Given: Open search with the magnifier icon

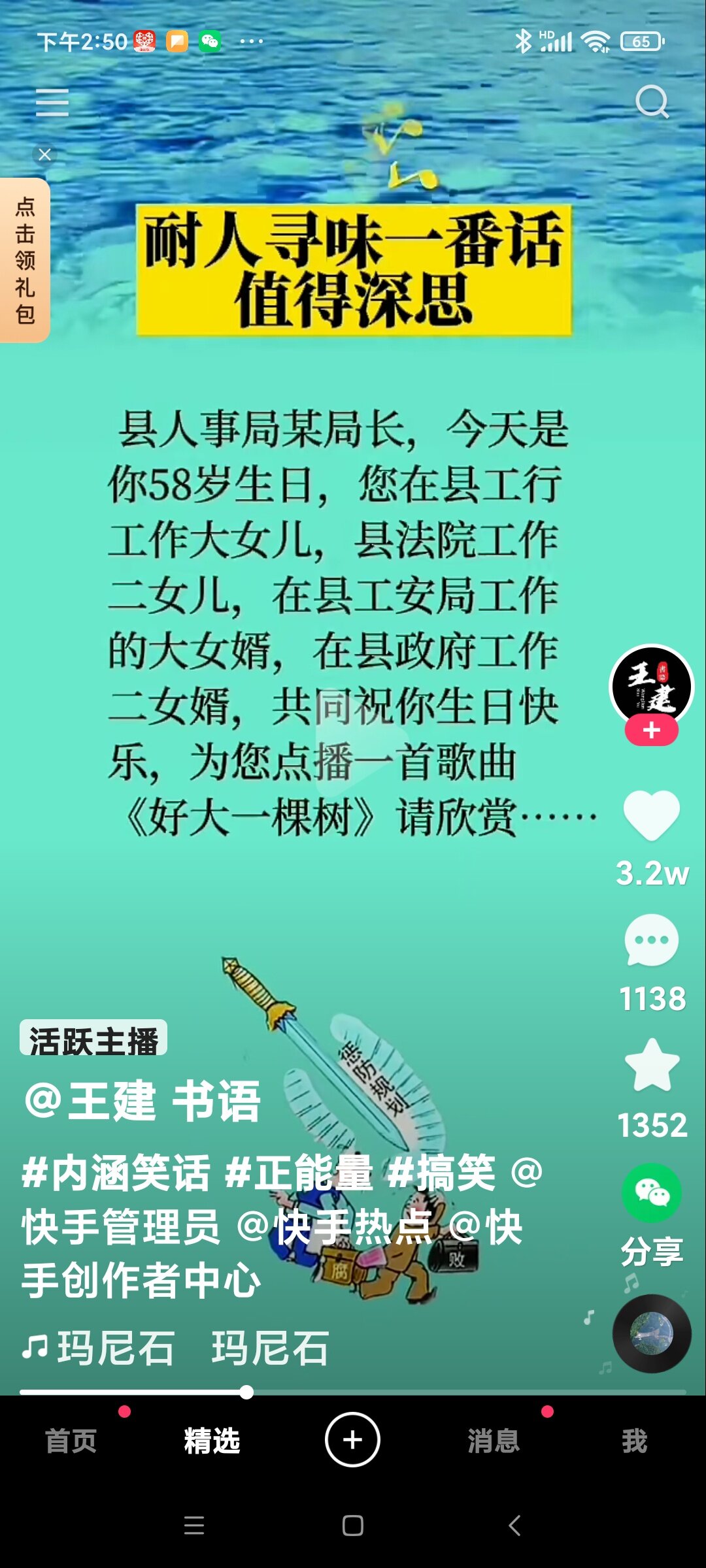Looking at the screenshot, I should [652, 102].
